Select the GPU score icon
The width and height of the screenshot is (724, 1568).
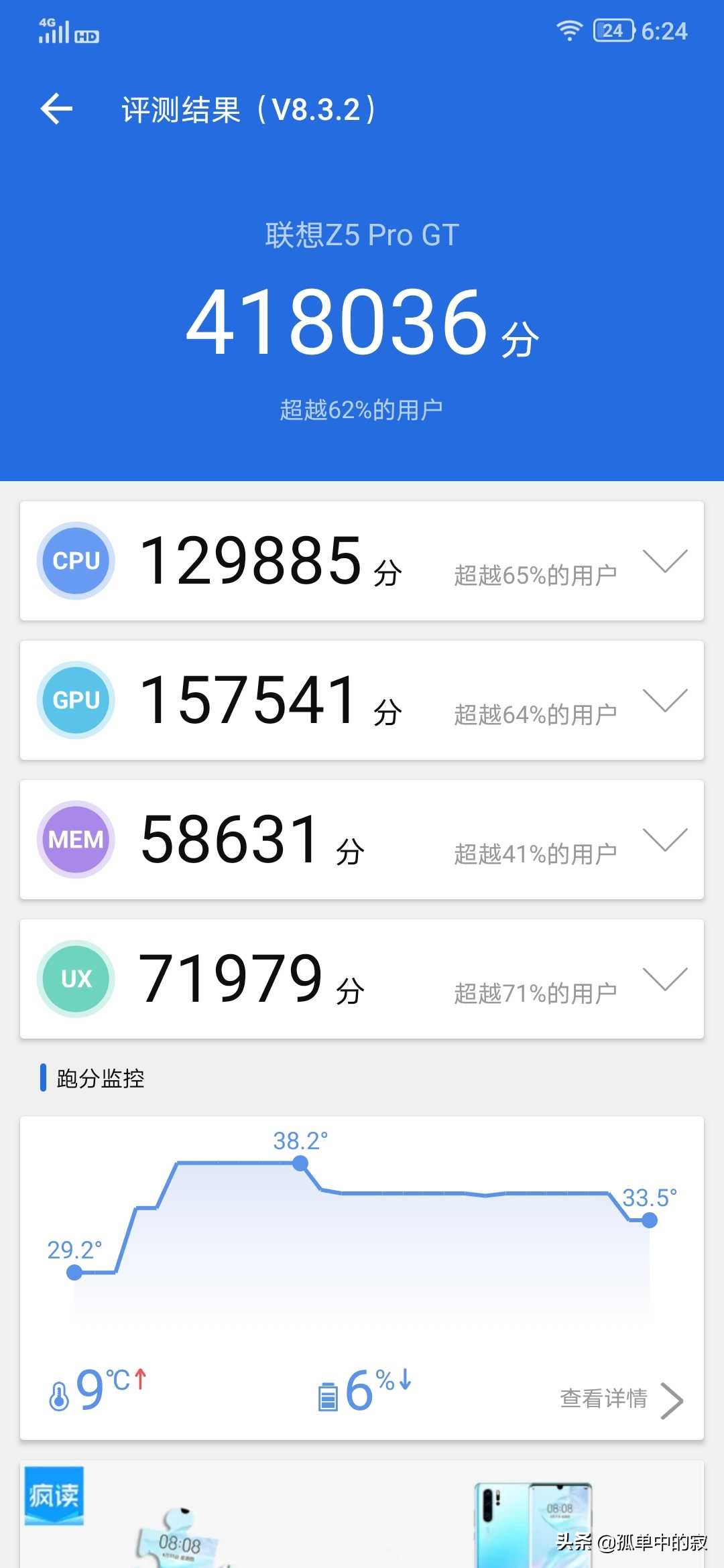[x=75, y=700]
